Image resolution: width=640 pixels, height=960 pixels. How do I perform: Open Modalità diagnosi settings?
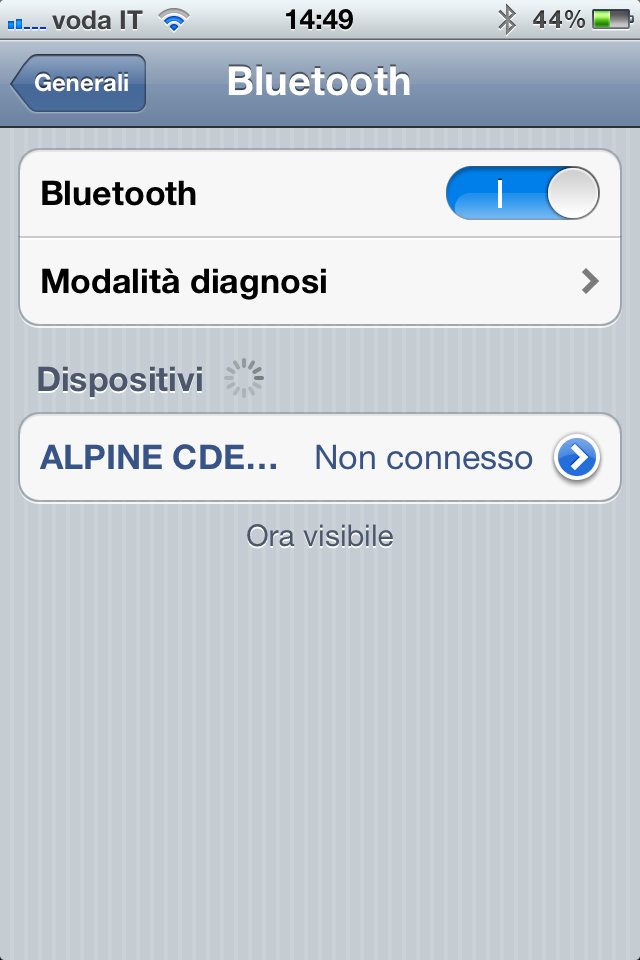(320, 281)
